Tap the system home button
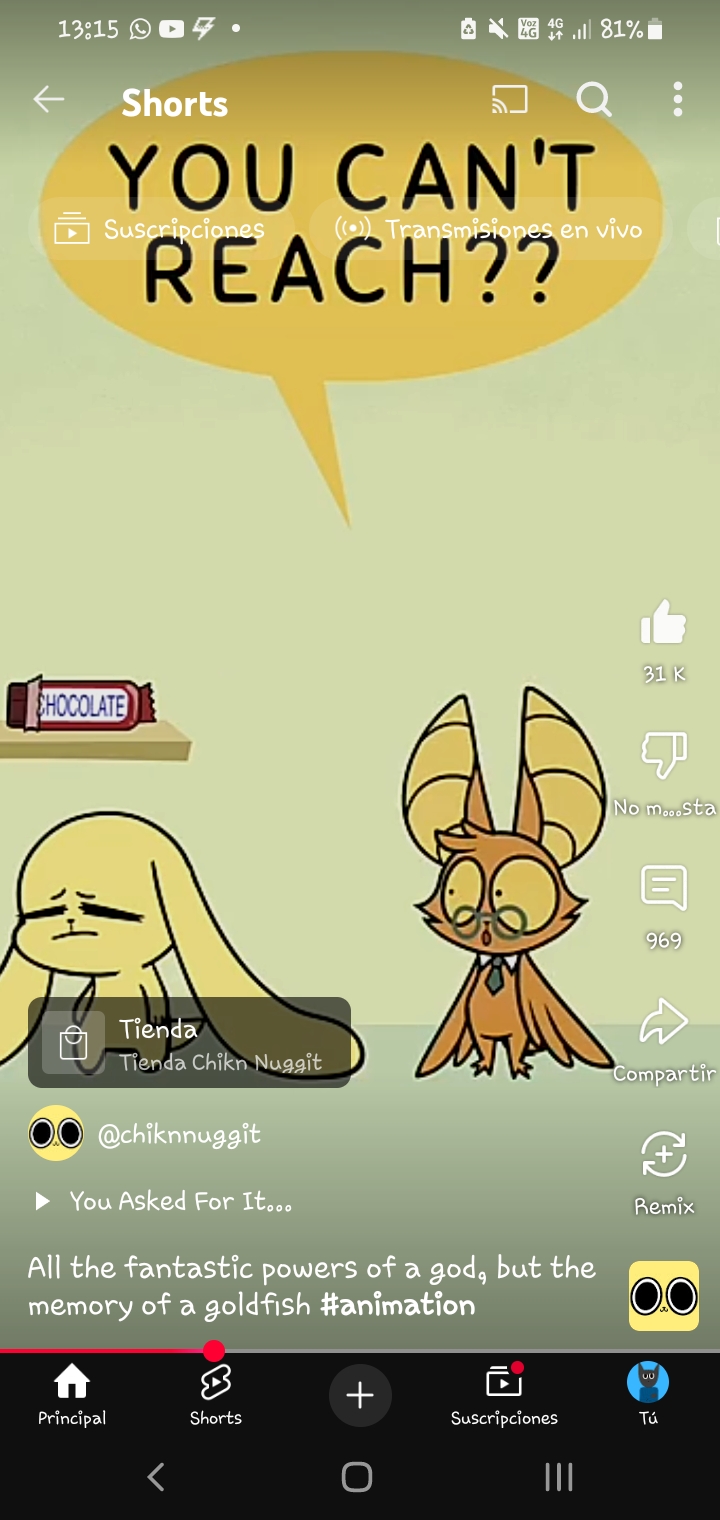 point(357,1476)
